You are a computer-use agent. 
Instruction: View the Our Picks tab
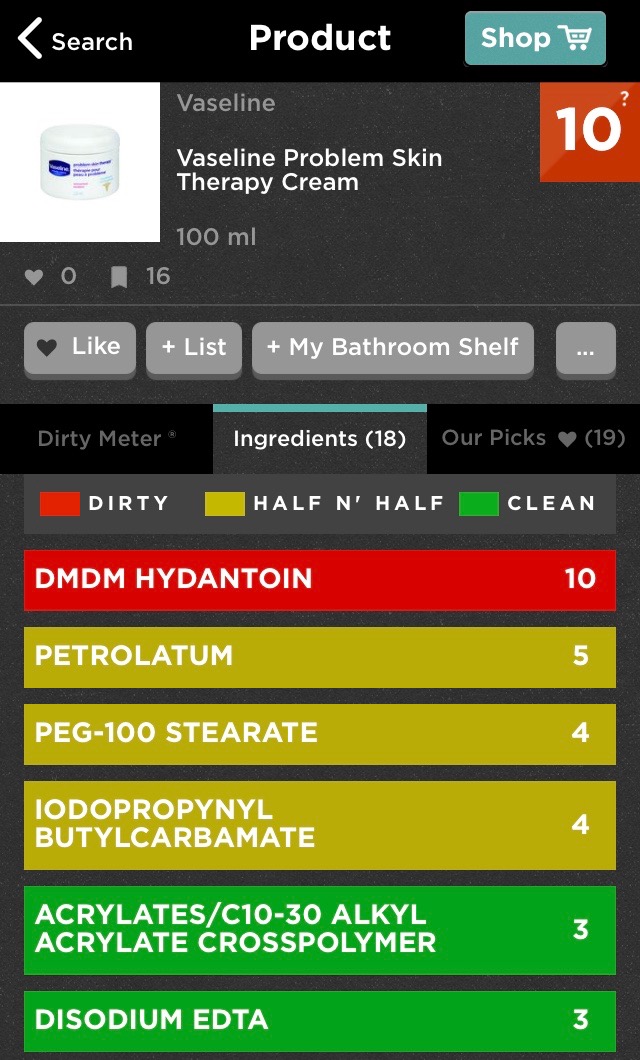click(x=533, y=439)
